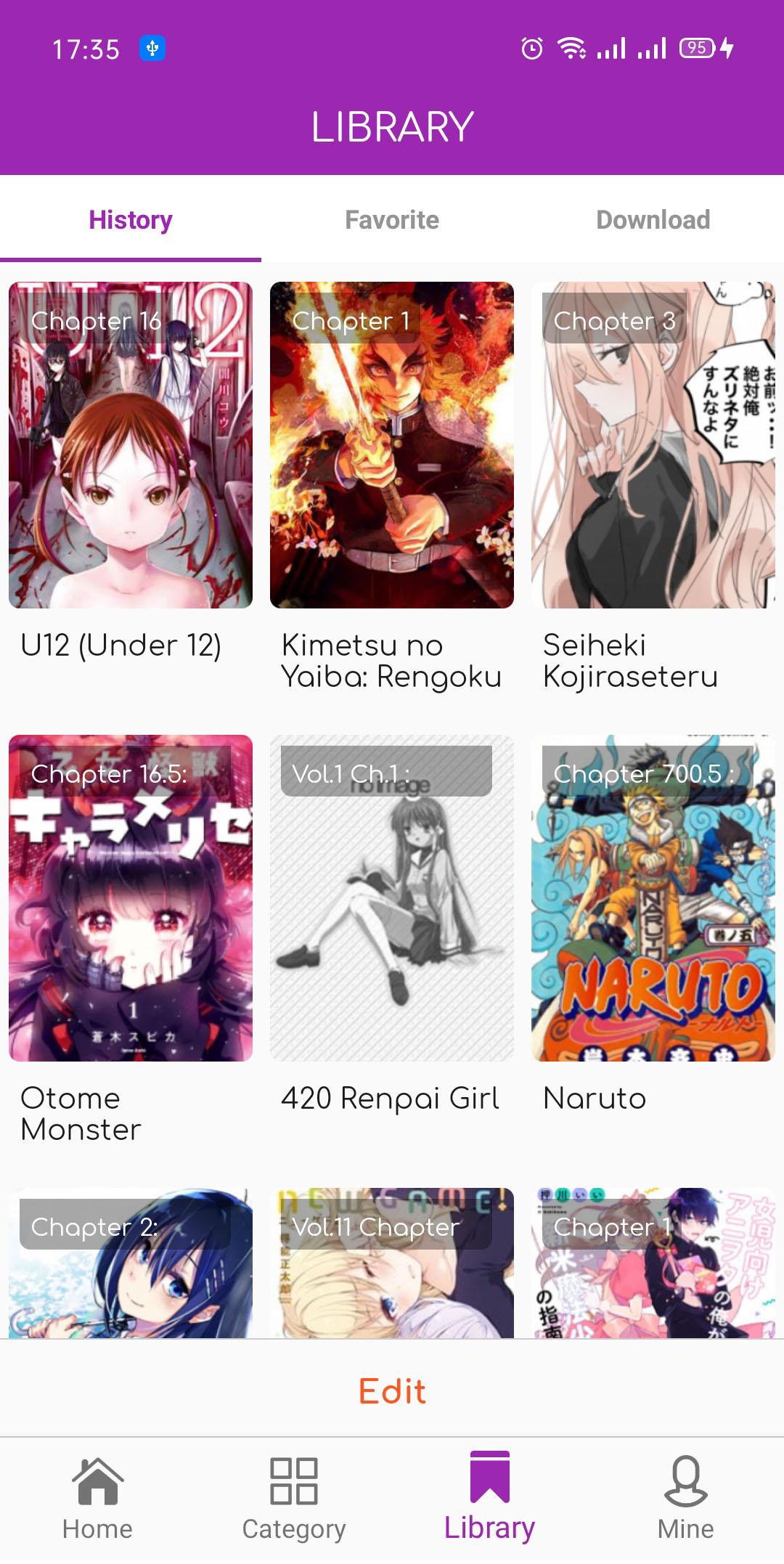
Task: Open the LIBRARY title header
Action: [391, 125]
